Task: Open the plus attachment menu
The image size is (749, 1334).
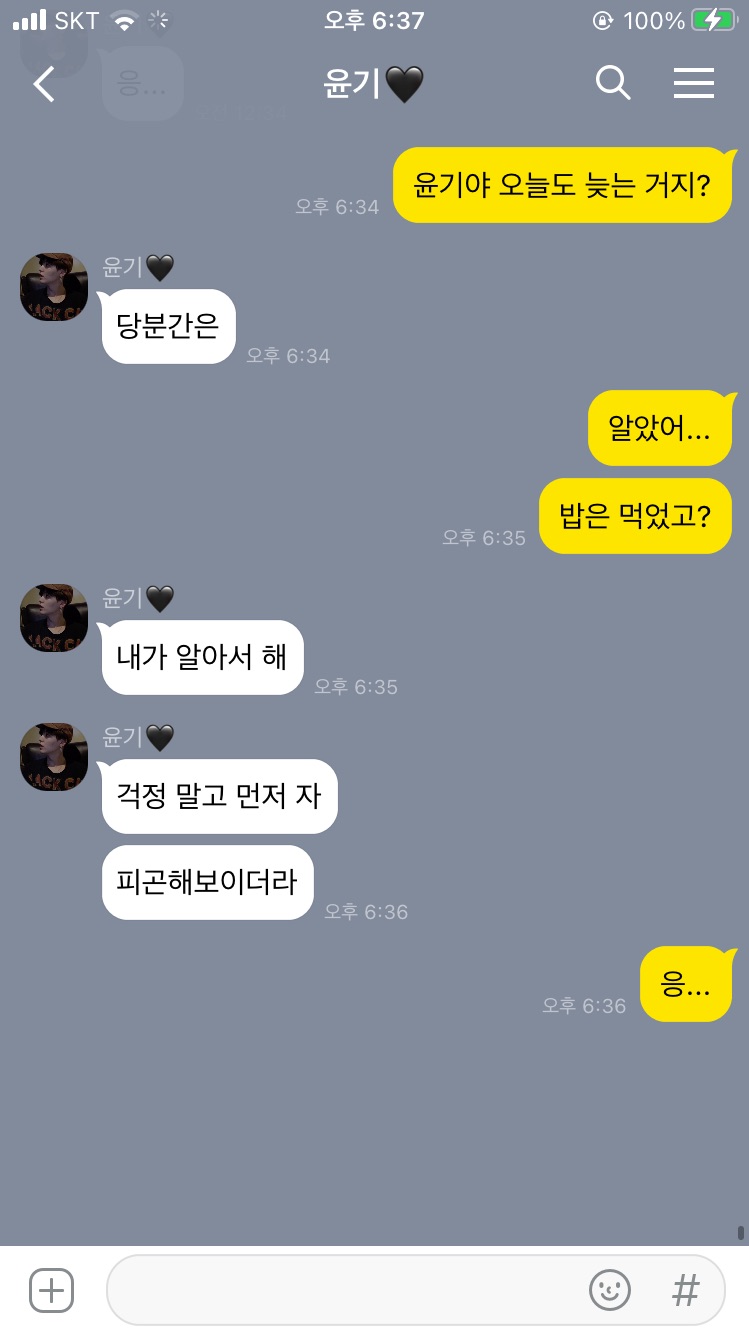Action: 51,1290
